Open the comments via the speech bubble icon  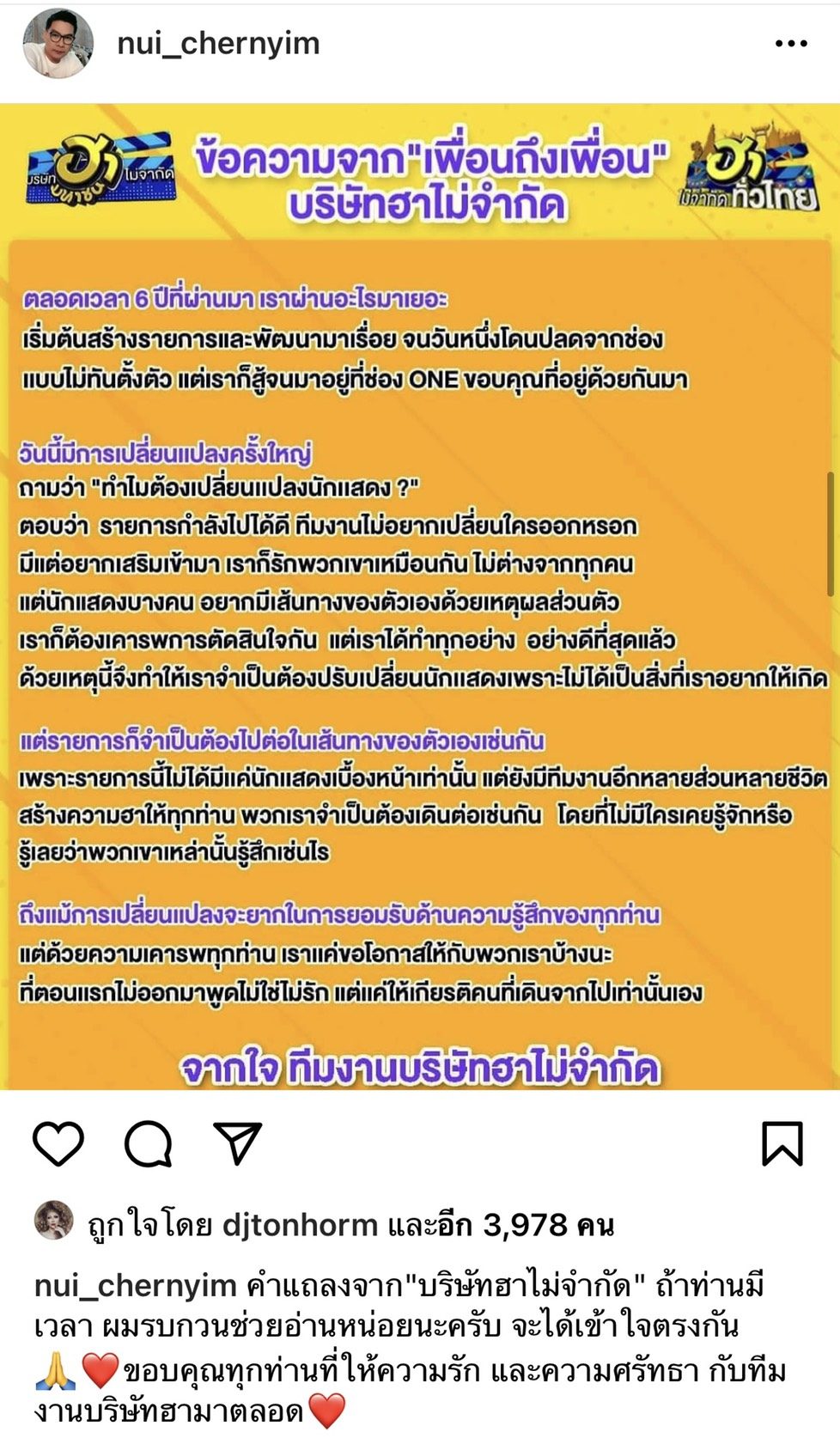coord(149,1143)
